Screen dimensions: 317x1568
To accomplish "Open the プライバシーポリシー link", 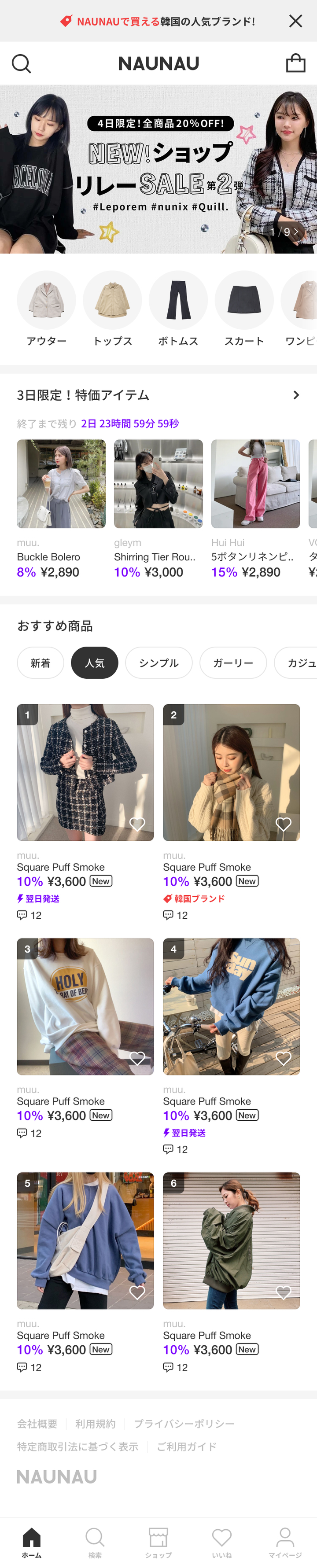I will pyautogui.click(x=184, y=1424).
